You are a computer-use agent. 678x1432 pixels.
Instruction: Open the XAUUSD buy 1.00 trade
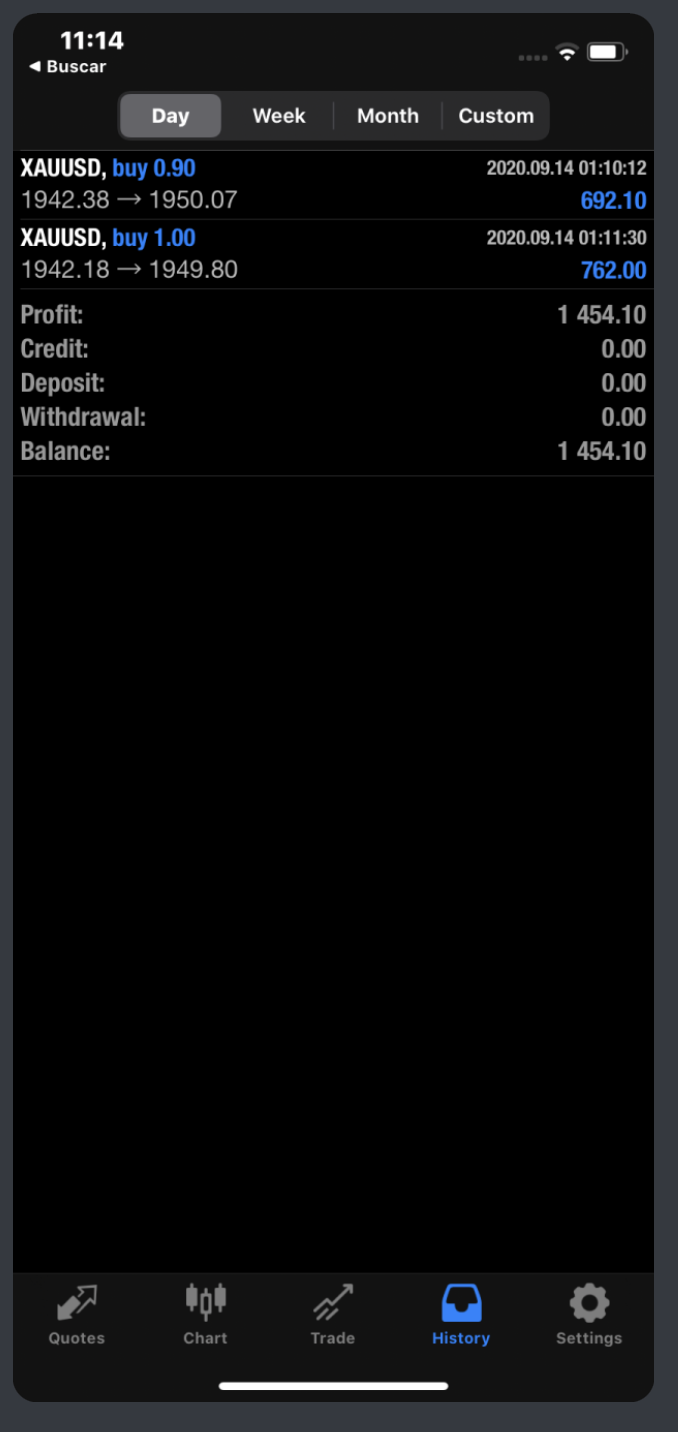pyautogui.click(x=333, y=255)
